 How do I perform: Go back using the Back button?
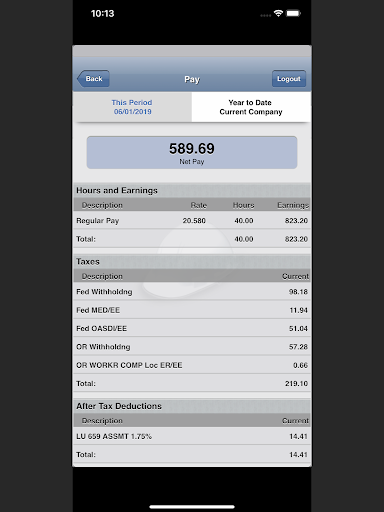(93, 79)
